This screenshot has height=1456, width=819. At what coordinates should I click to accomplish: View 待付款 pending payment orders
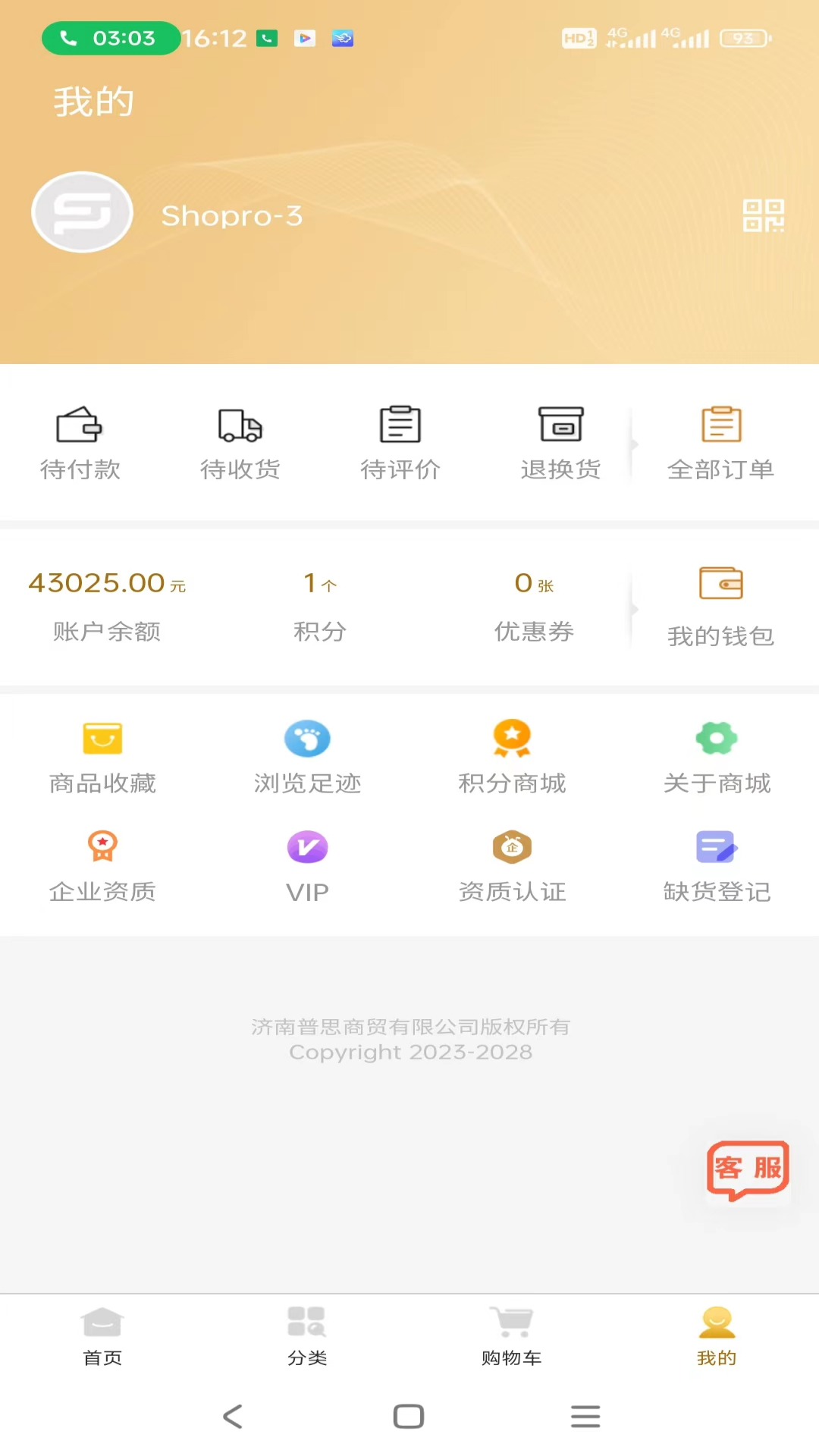point(80,444)
